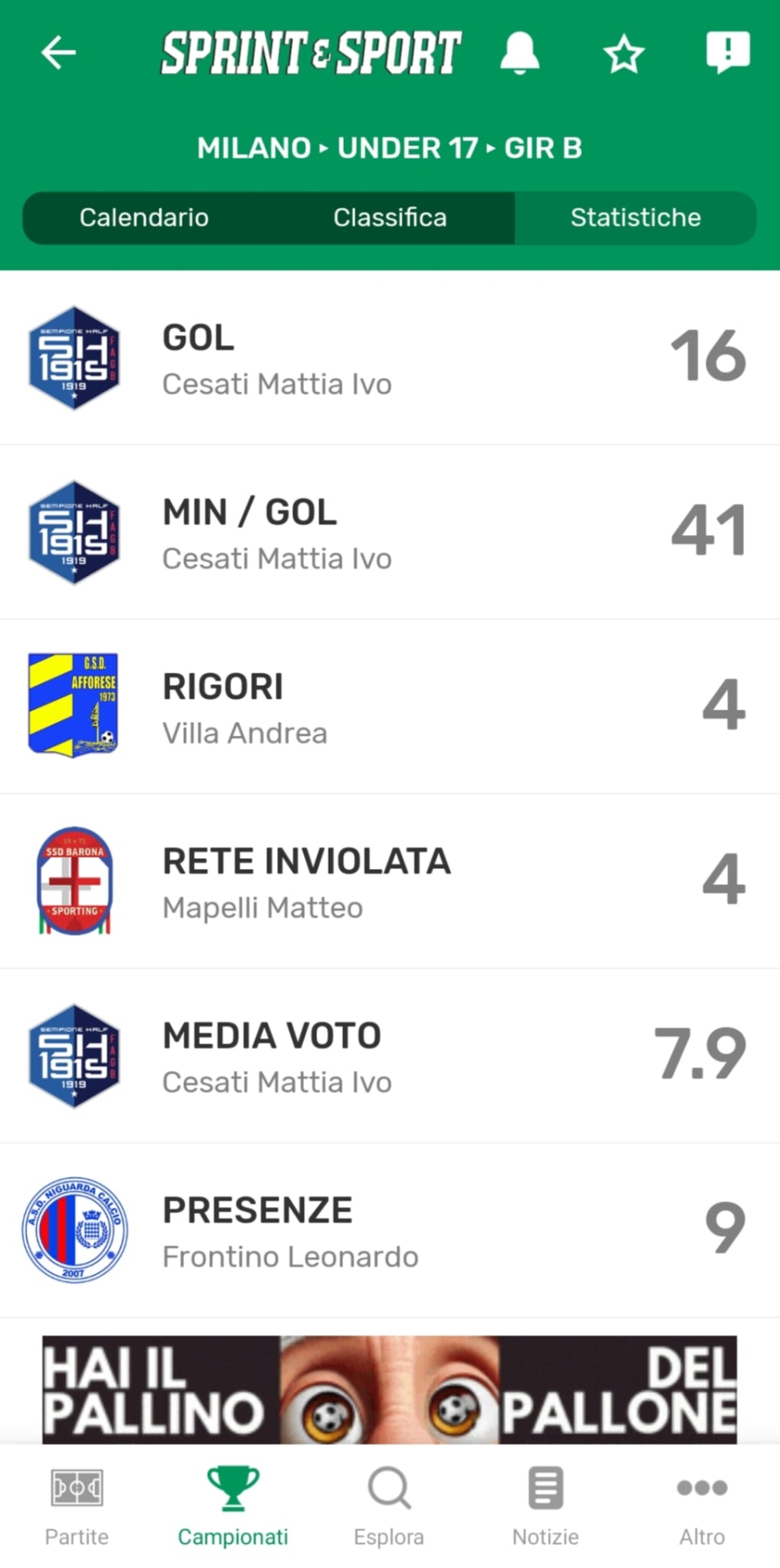Open the notifications bell
780x1568 pixels.
click(519, 54)
